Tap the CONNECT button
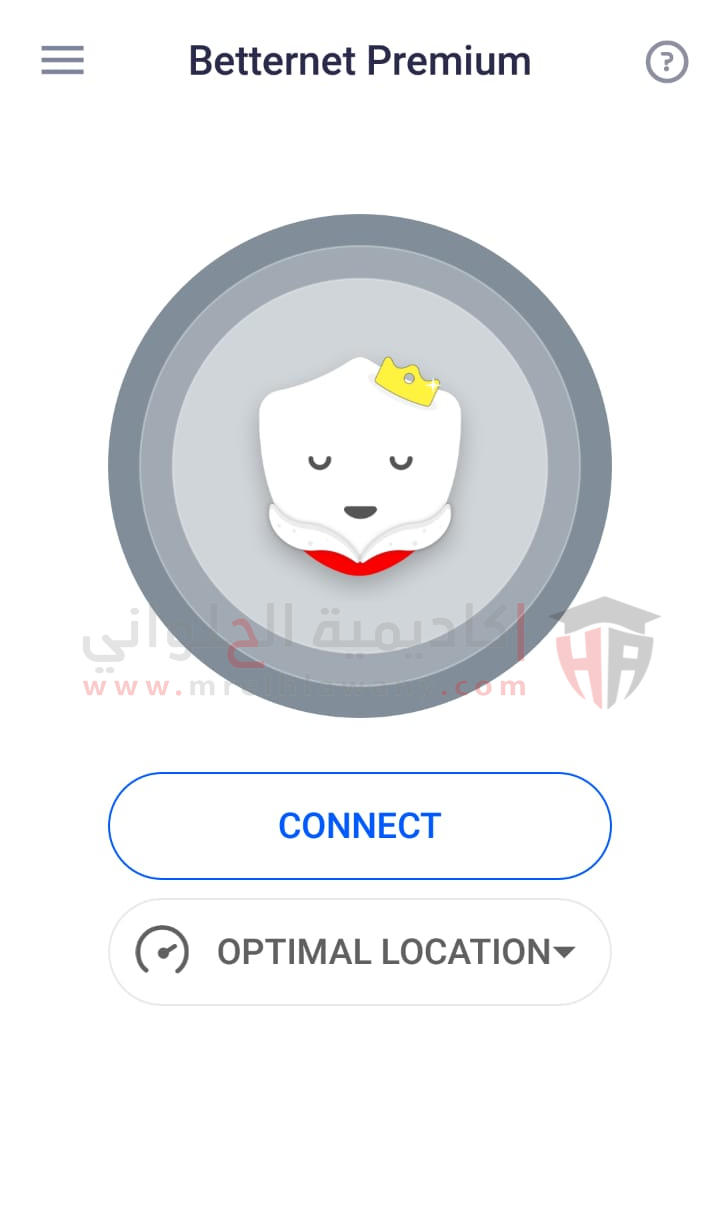 (x=359, y=826)
